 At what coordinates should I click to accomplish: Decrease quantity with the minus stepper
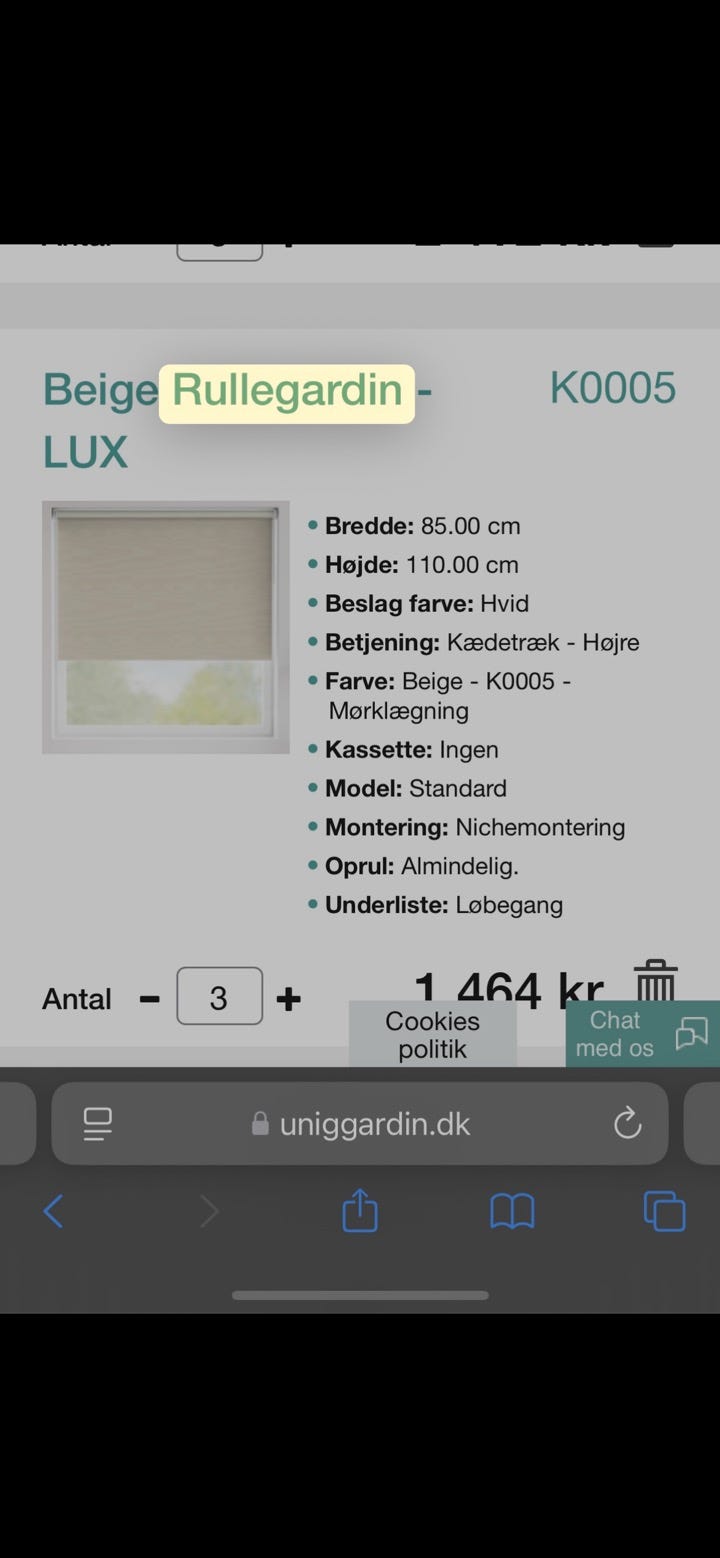coord(148,997)
